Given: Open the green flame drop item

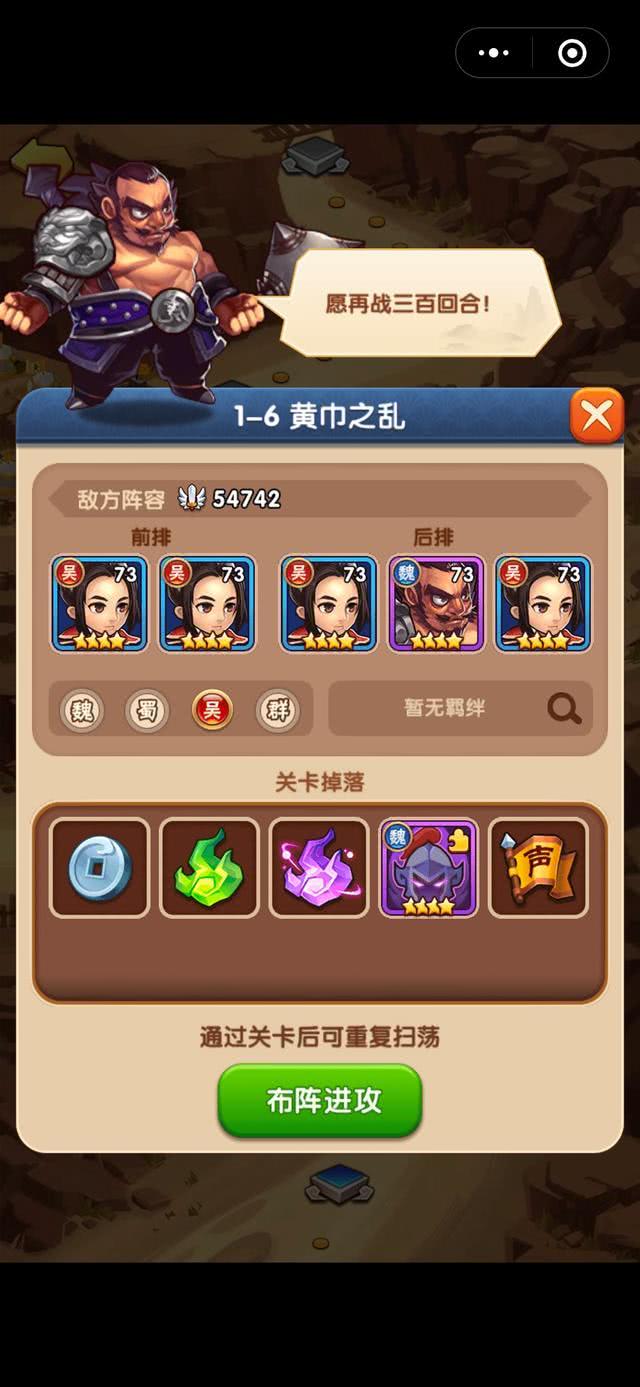Looking at the screenshot, I should coord(209,867).
